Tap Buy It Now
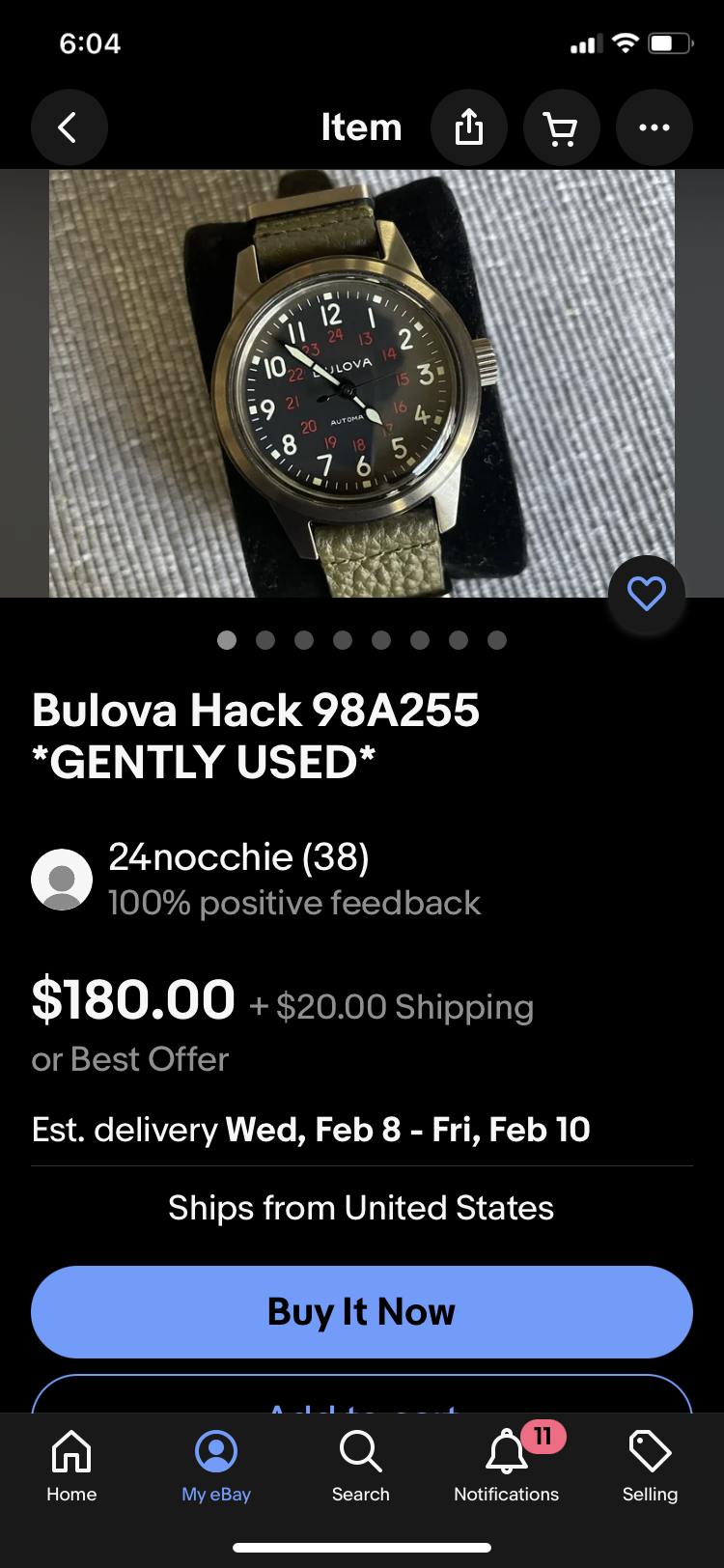 [362, 1311]
